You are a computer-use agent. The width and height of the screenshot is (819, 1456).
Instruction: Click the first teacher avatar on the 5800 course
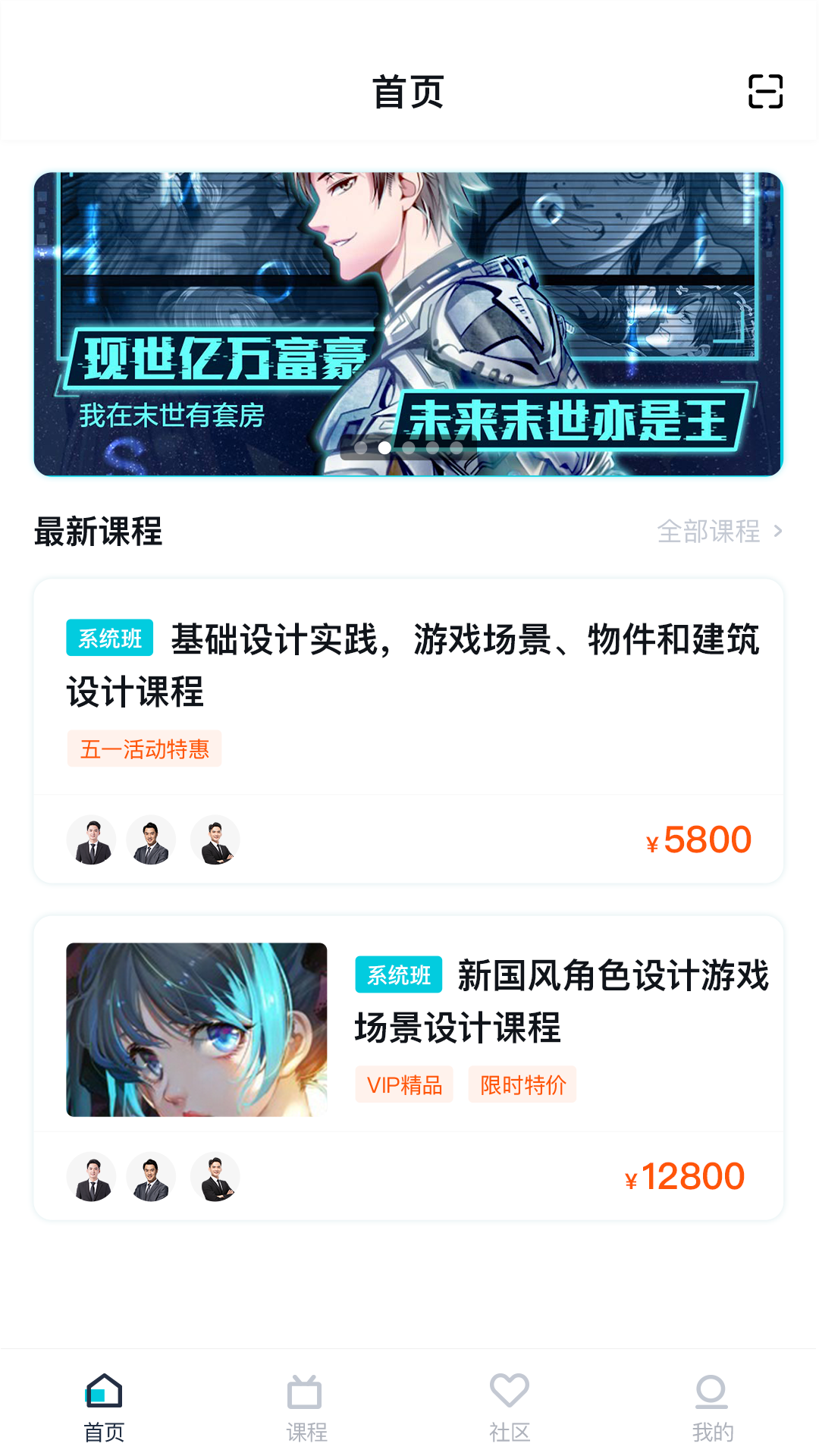[x=90, y=839]
